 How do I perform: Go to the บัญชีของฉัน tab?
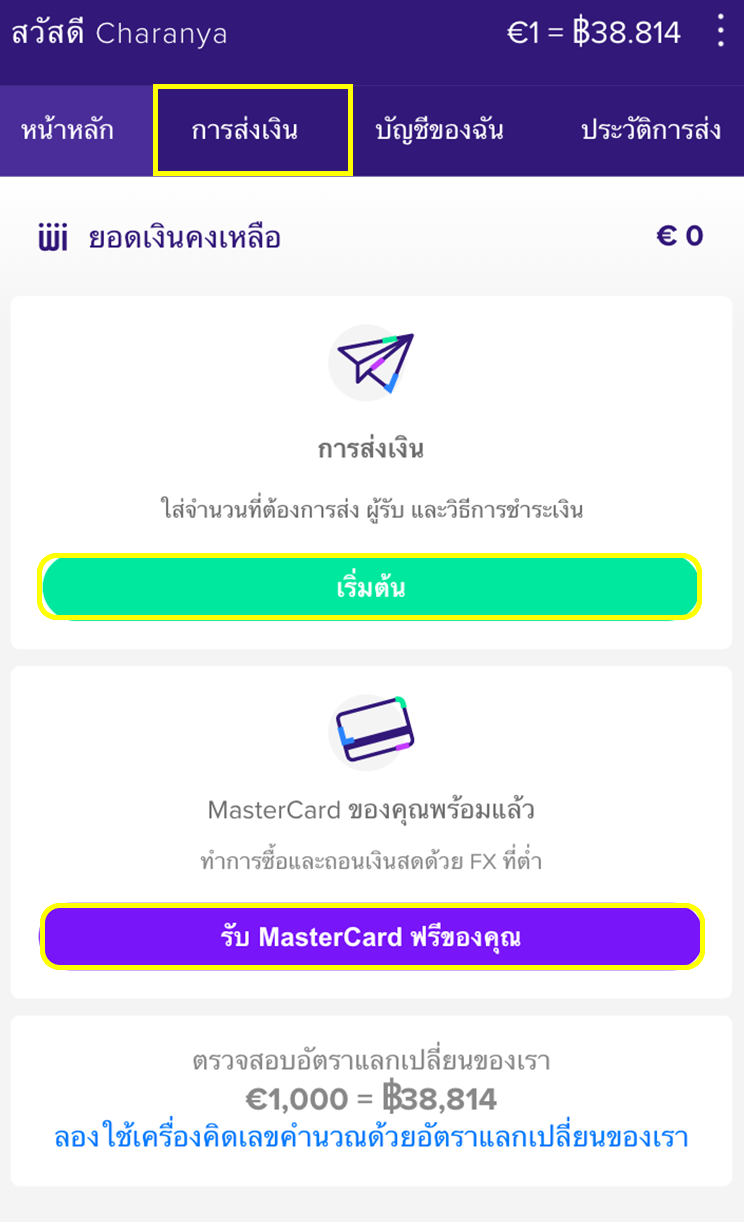click(x=439, y=131)
